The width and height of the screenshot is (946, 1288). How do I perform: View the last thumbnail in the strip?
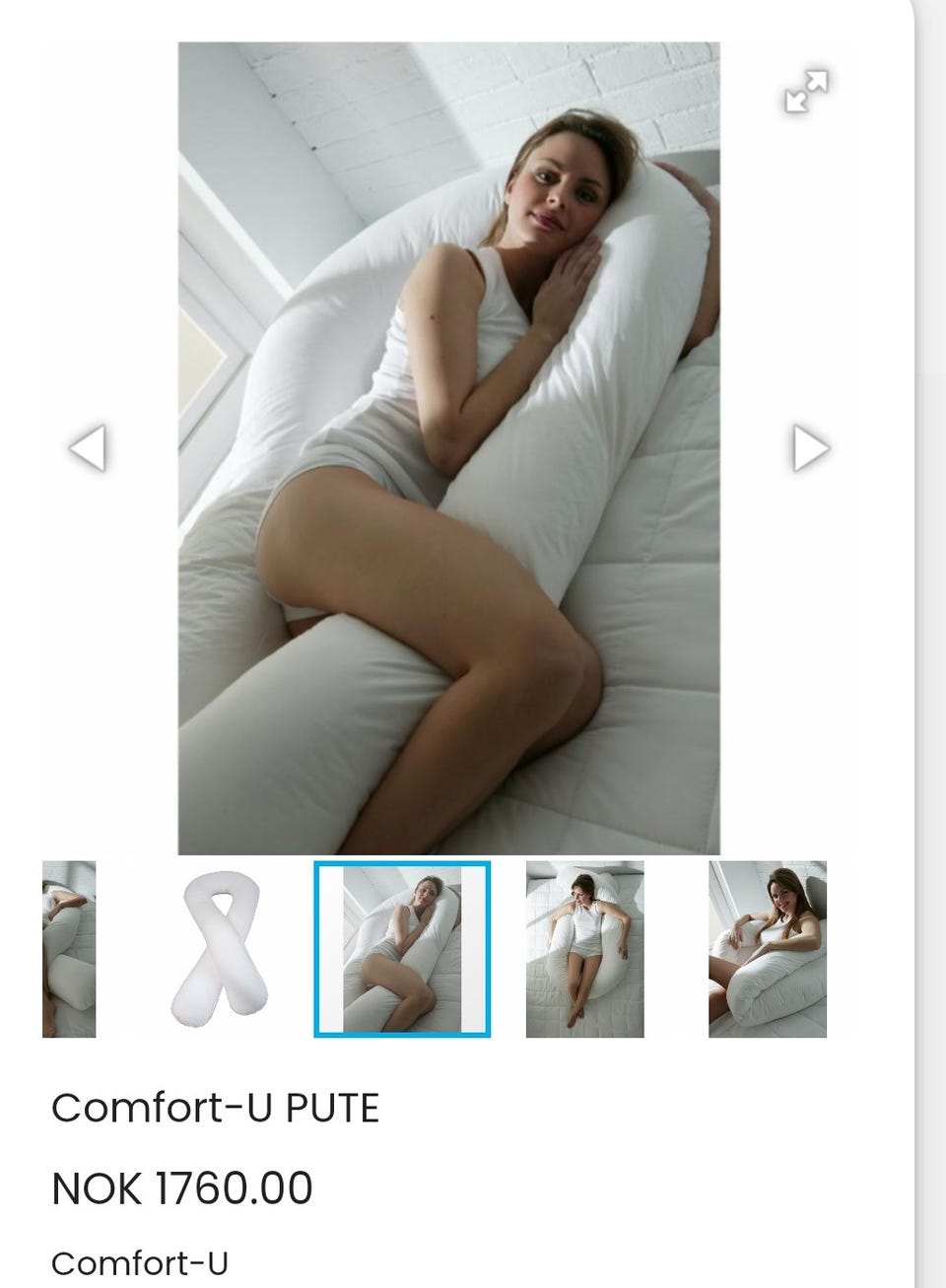pos(767,948)
